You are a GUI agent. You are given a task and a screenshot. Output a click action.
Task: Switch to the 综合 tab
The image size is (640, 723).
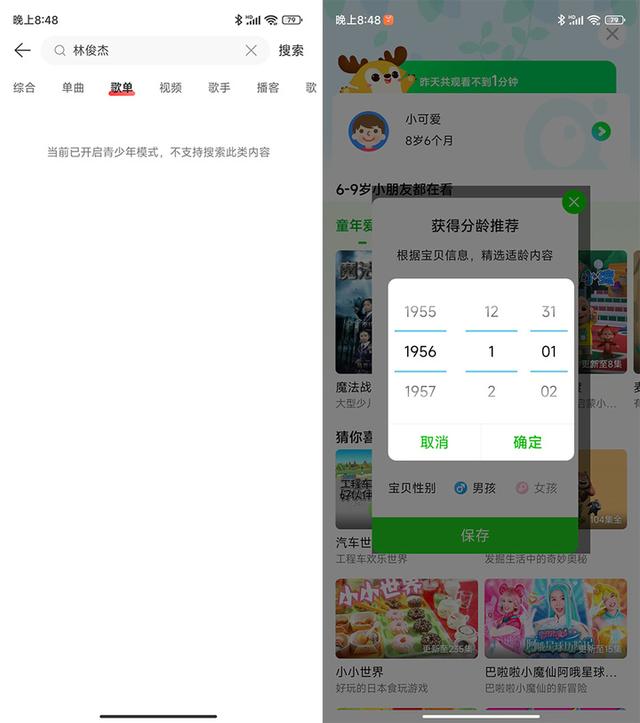coord(24,88)
